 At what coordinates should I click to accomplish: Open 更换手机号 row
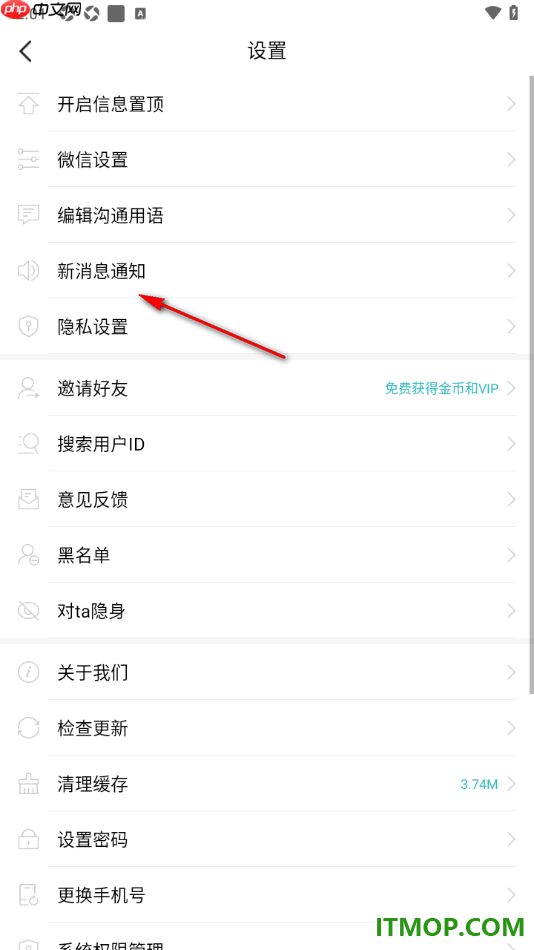267,895
